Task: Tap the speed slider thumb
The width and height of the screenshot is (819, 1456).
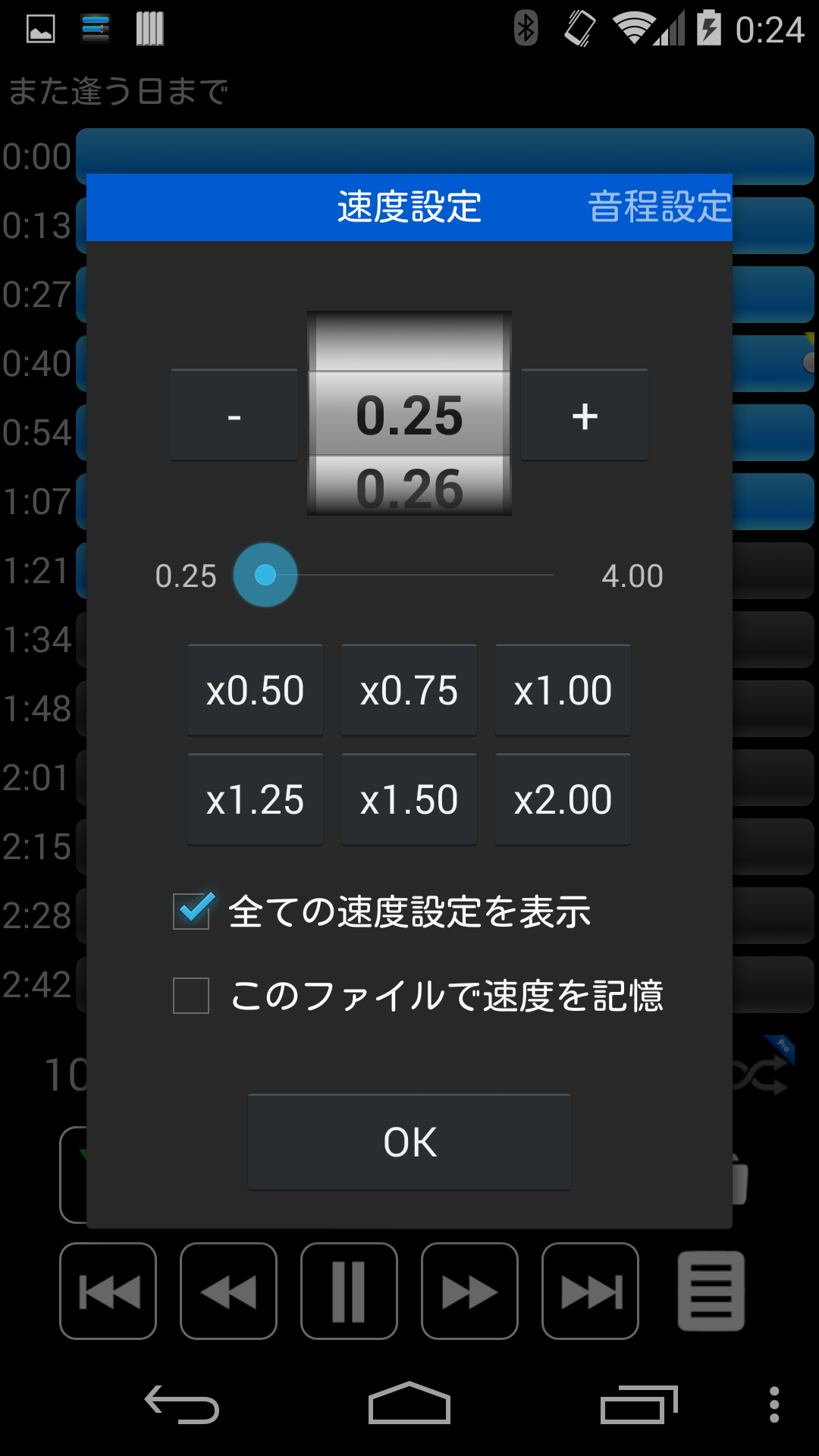Action: (x=265, y=575)
